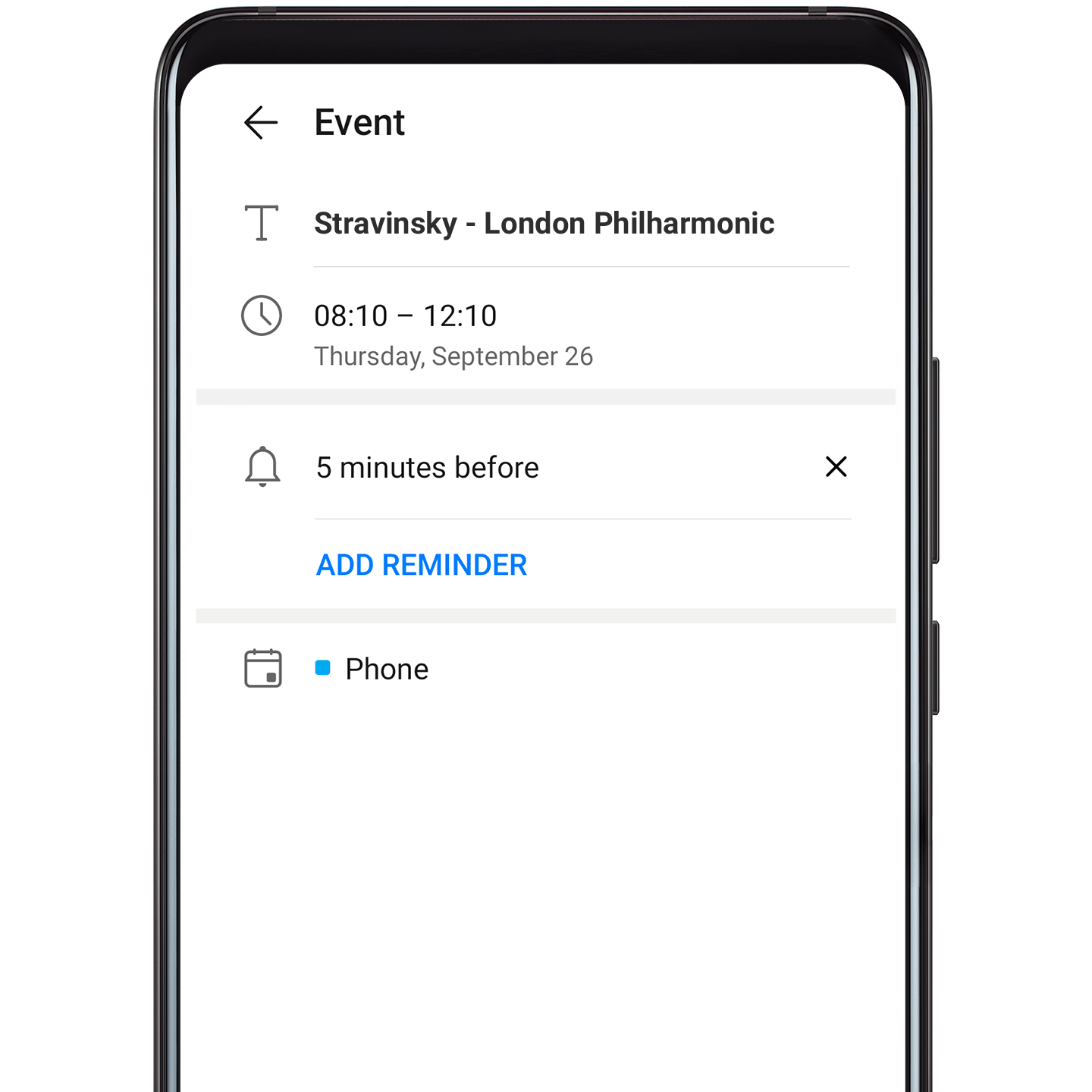
Task: Tap ADD REMINDER
Action: point(421,566)
